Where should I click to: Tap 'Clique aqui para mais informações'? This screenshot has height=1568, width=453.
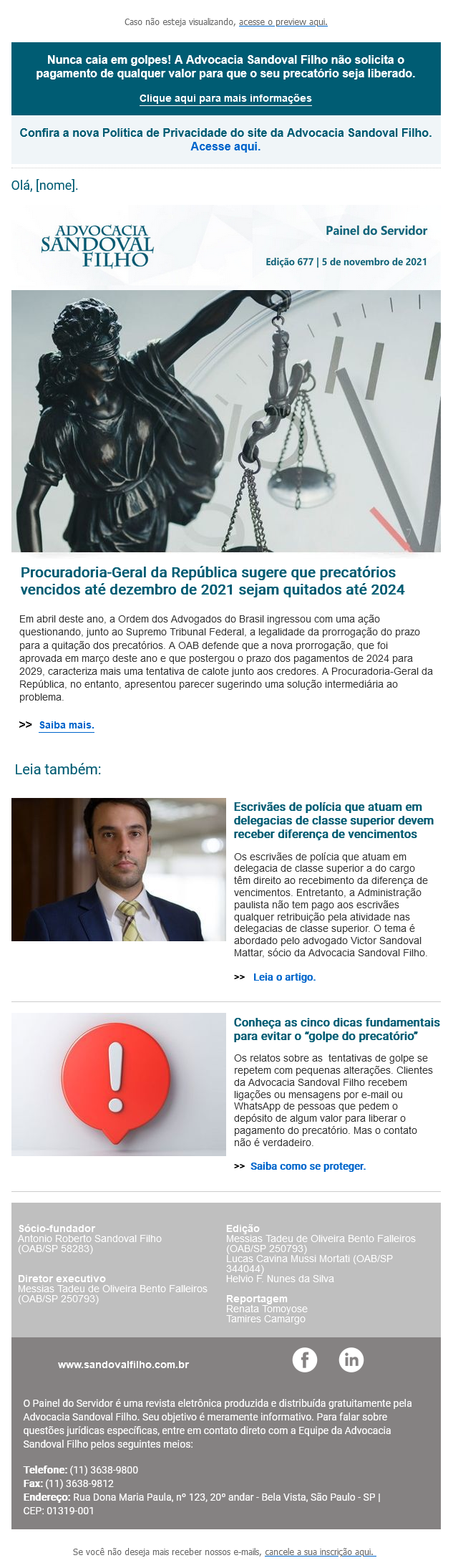(225, 98)
